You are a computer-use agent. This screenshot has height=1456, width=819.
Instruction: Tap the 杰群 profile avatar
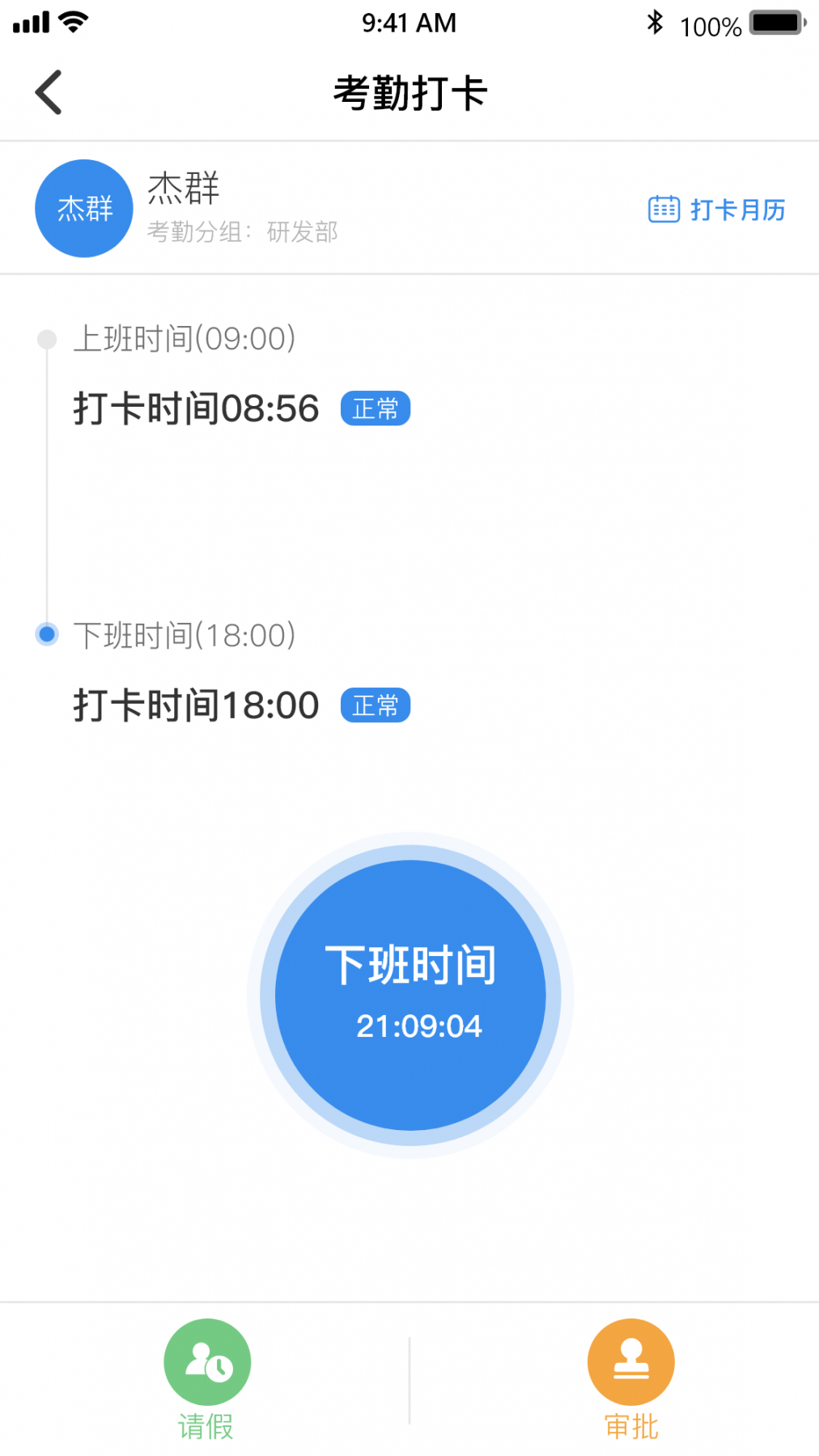(84, 209)
